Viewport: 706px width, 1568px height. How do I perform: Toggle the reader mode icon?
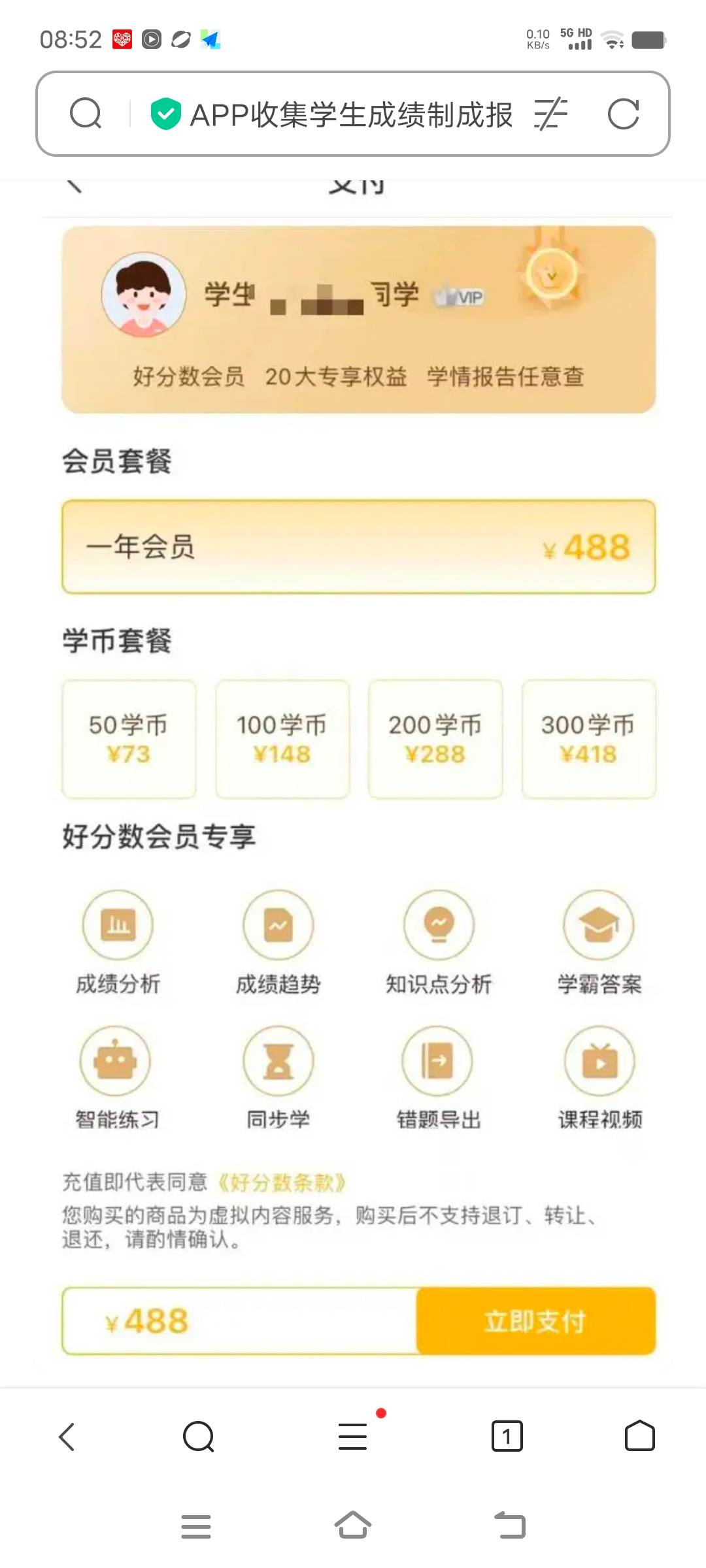550,114
